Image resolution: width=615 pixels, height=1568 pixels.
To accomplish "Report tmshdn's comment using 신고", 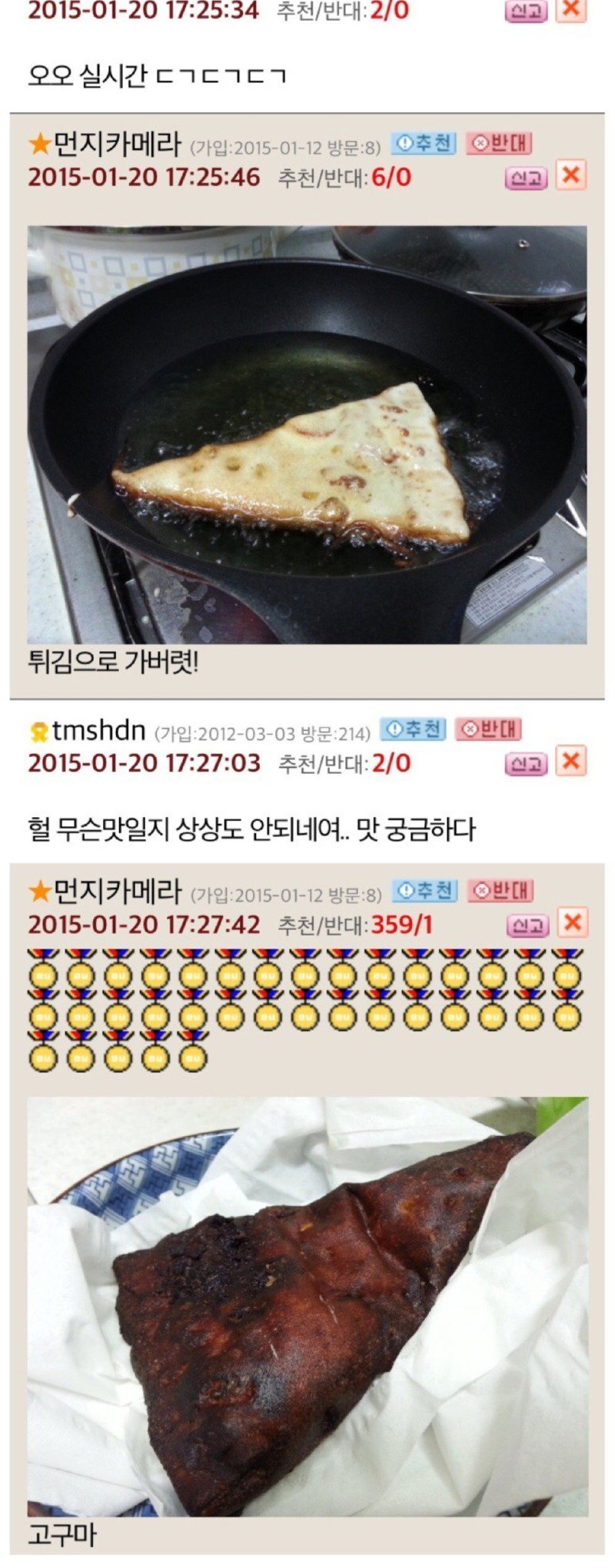I will click(526, 763).
